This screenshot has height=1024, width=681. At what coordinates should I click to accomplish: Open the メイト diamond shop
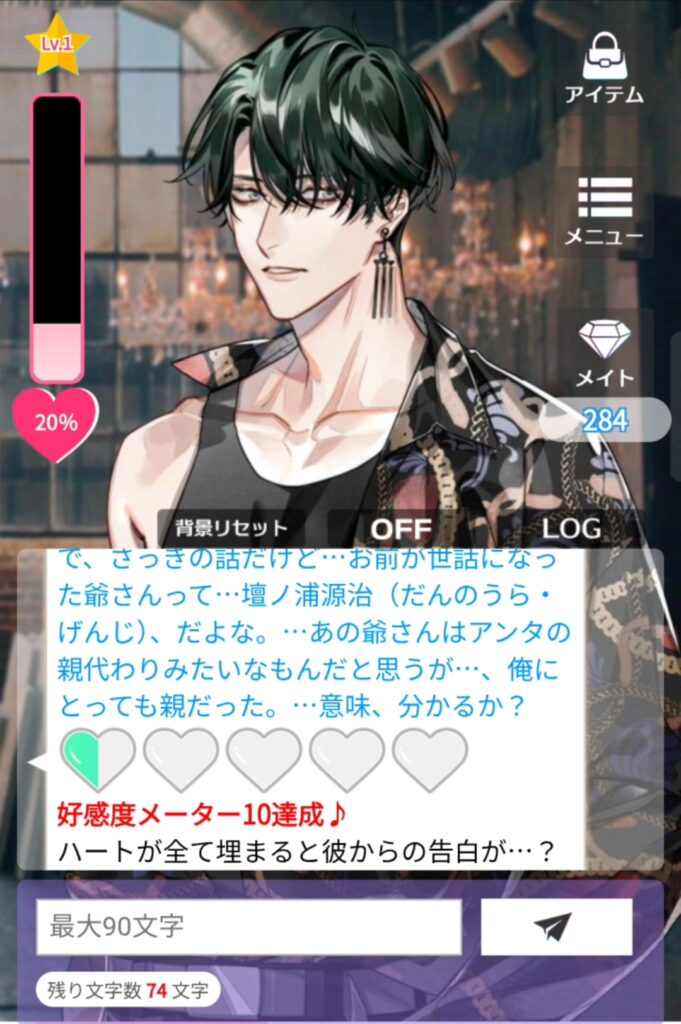pyautogui.click(x=605, y=352)
